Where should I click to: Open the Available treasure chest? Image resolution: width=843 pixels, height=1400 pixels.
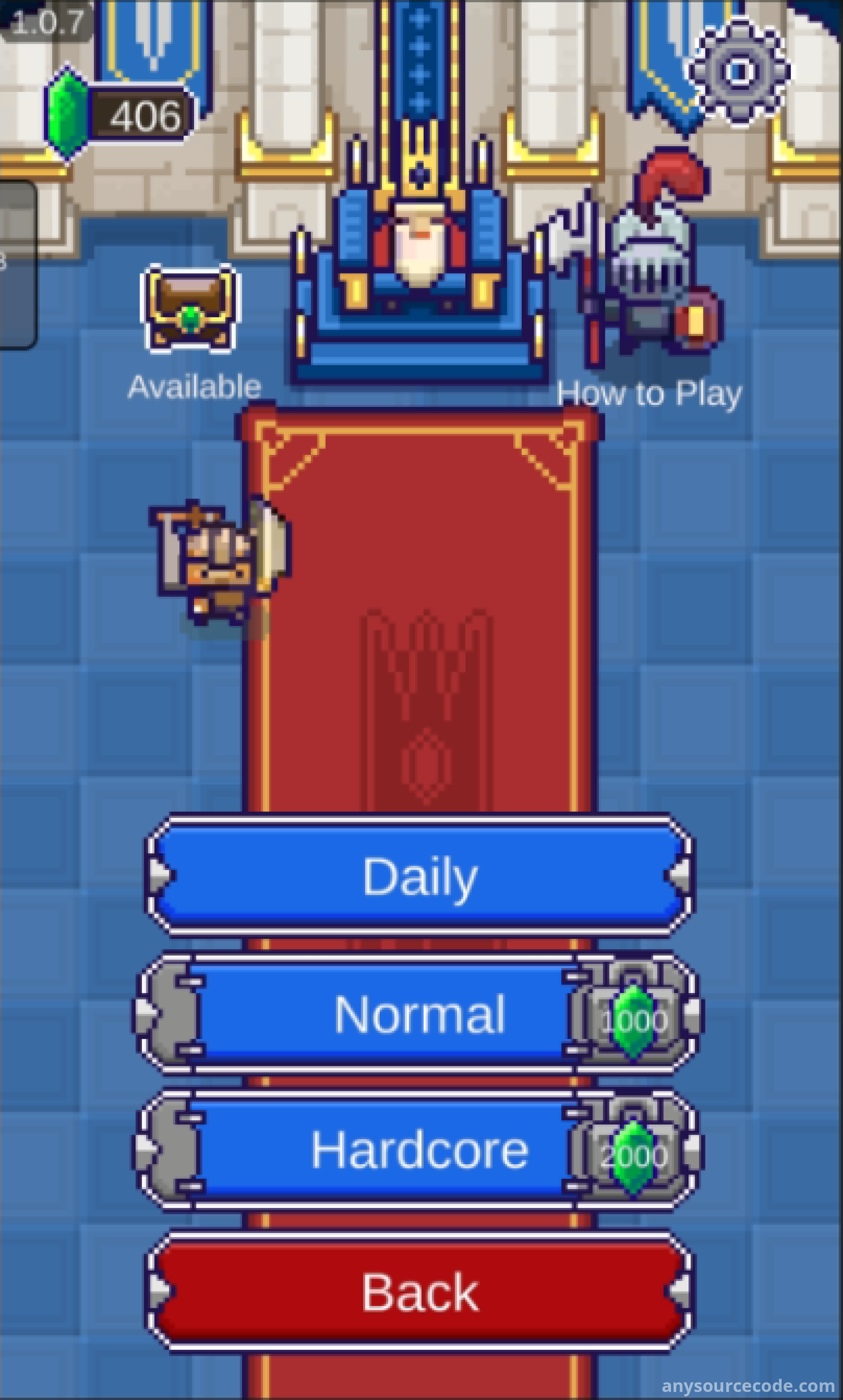click(191, 308)
